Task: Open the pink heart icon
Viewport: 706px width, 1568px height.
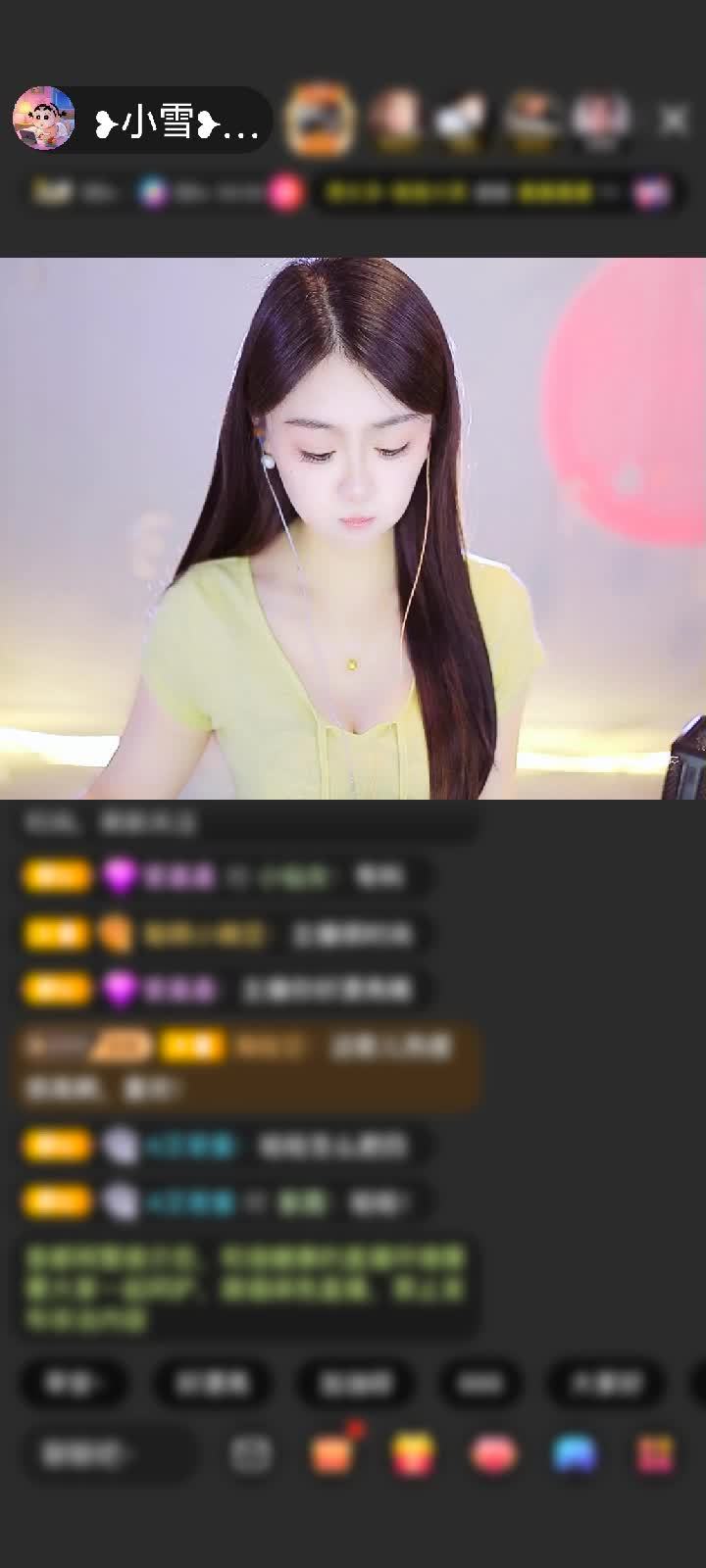Action: click(493, 1454)
